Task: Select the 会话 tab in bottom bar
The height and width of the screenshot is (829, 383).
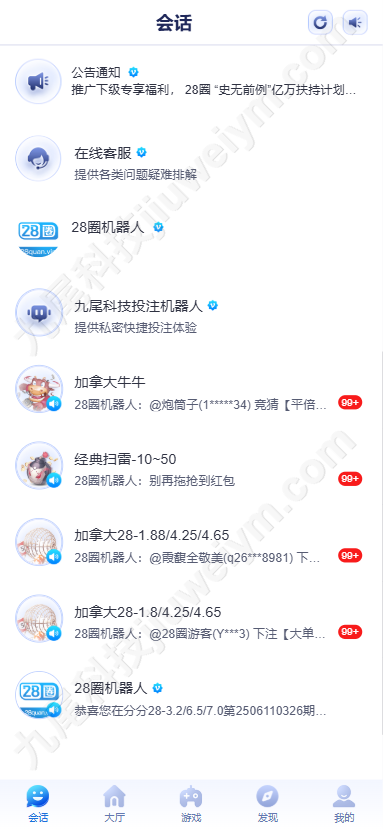Action: point(38,804)
